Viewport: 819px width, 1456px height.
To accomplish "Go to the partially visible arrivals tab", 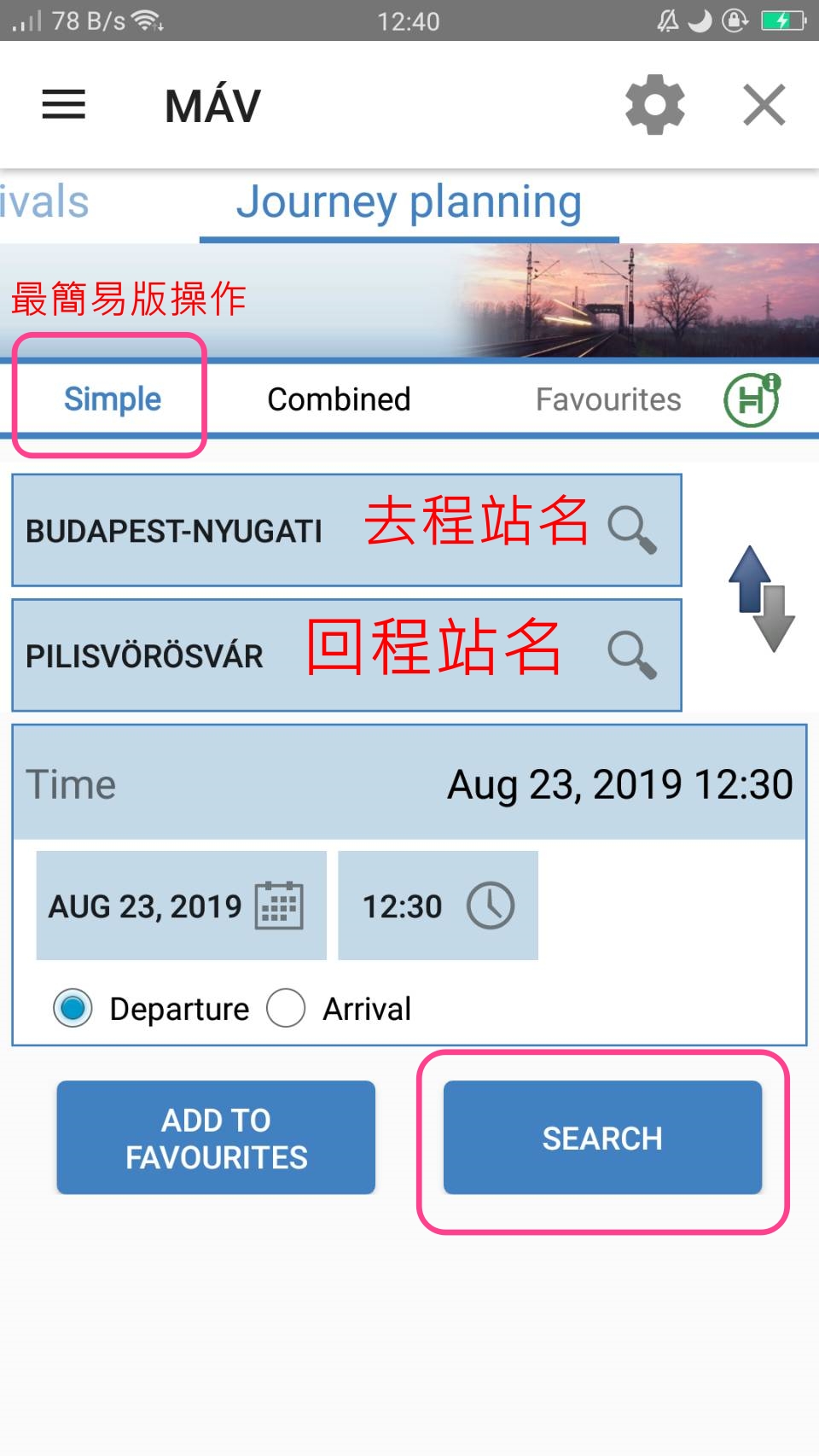I will click(x=44, y=203).
